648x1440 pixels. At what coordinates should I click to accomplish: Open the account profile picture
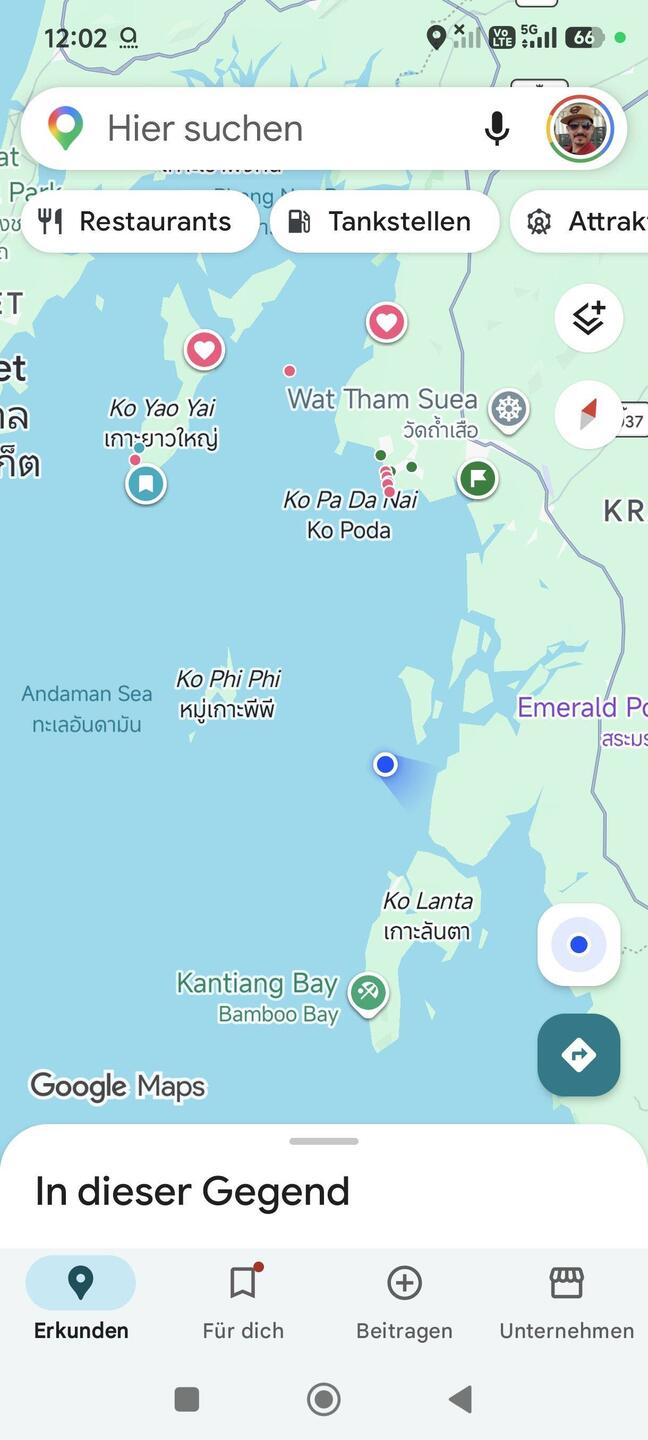point(579,129)
